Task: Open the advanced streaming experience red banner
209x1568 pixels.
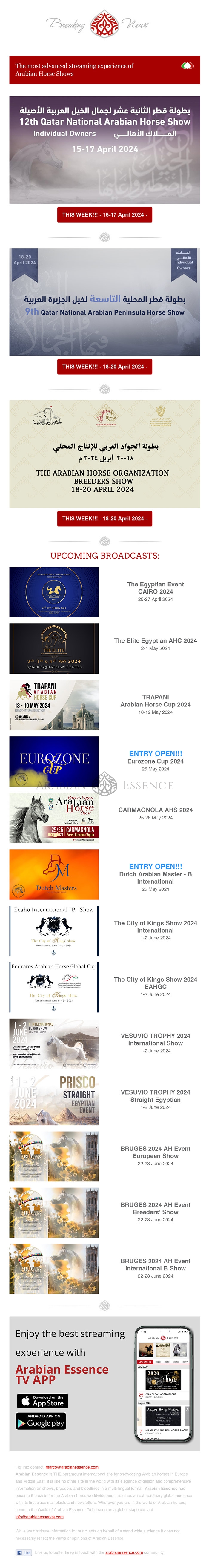Action: pyautogui.click(x=105, y=69)
